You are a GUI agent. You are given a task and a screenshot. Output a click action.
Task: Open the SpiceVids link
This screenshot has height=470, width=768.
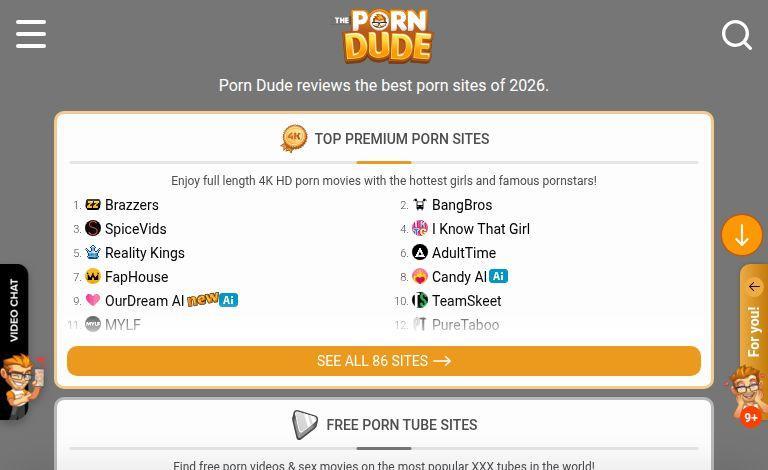135,229
